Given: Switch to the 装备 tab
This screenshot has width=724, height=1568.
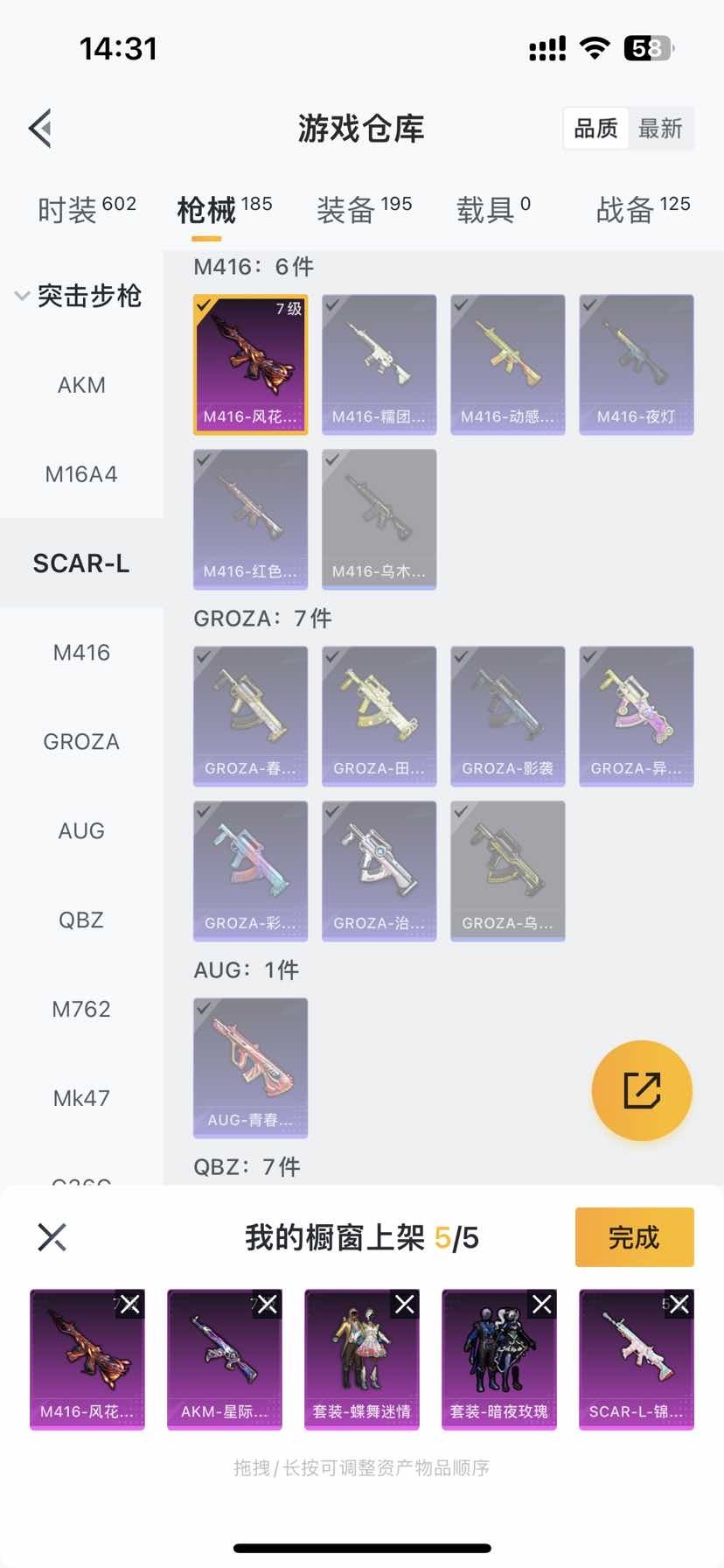Looking at the screenshot, I should (x=364, y=209).
